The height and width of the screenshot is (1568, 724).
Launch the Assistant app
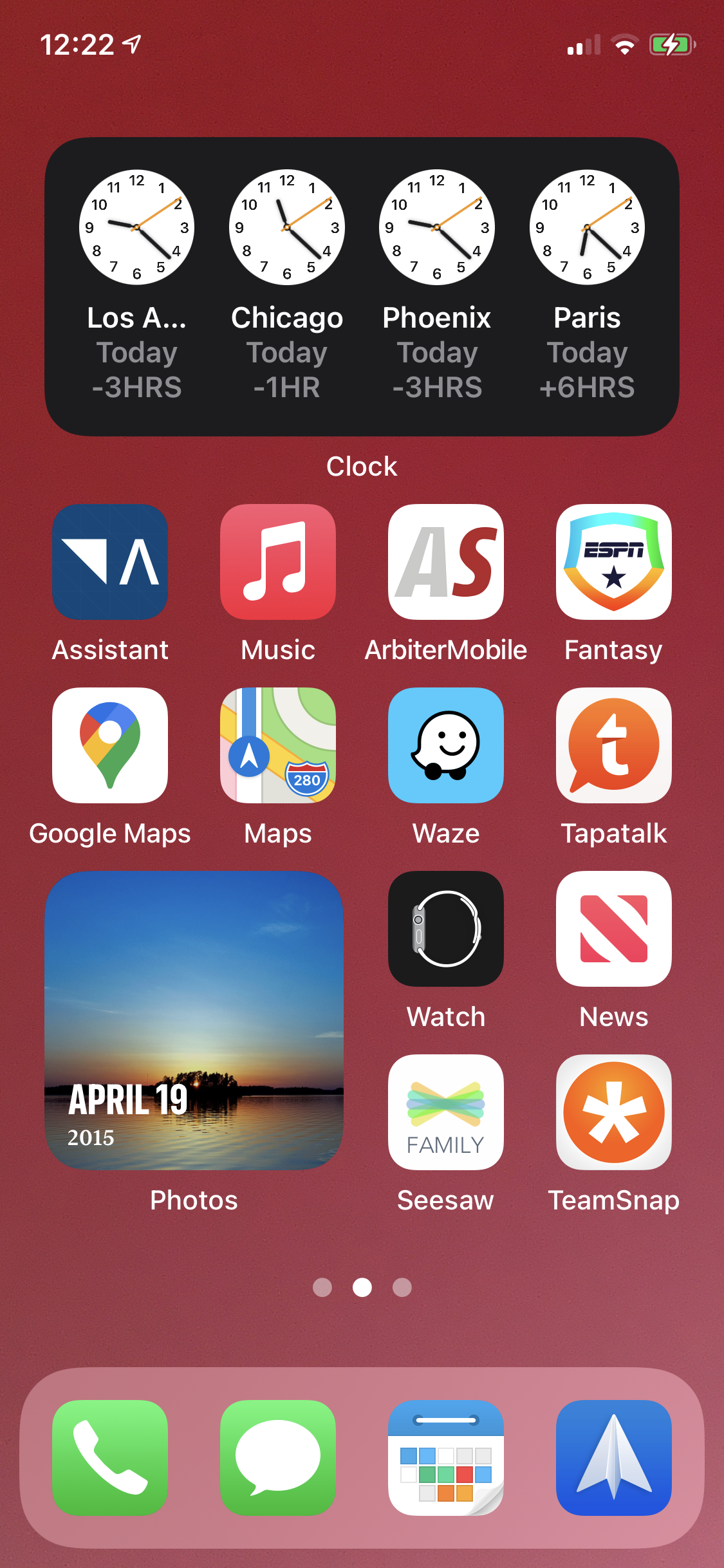[x=110, y=562]
